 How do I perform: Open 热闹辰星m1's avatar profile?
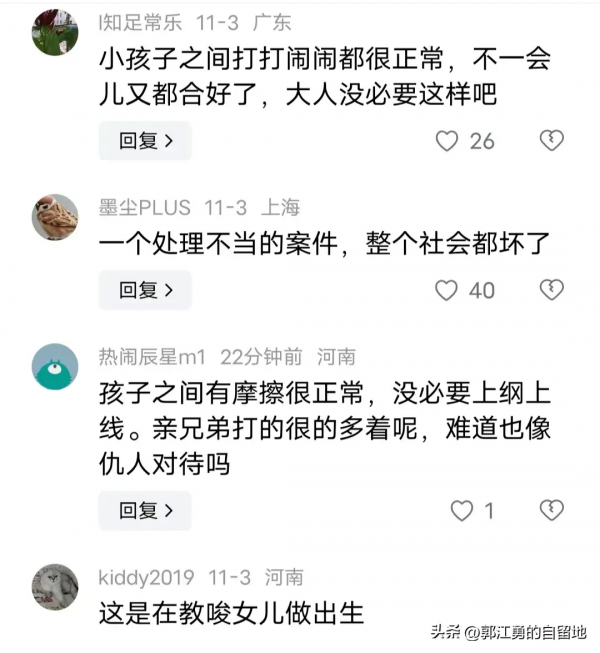(x=55, y=367)
